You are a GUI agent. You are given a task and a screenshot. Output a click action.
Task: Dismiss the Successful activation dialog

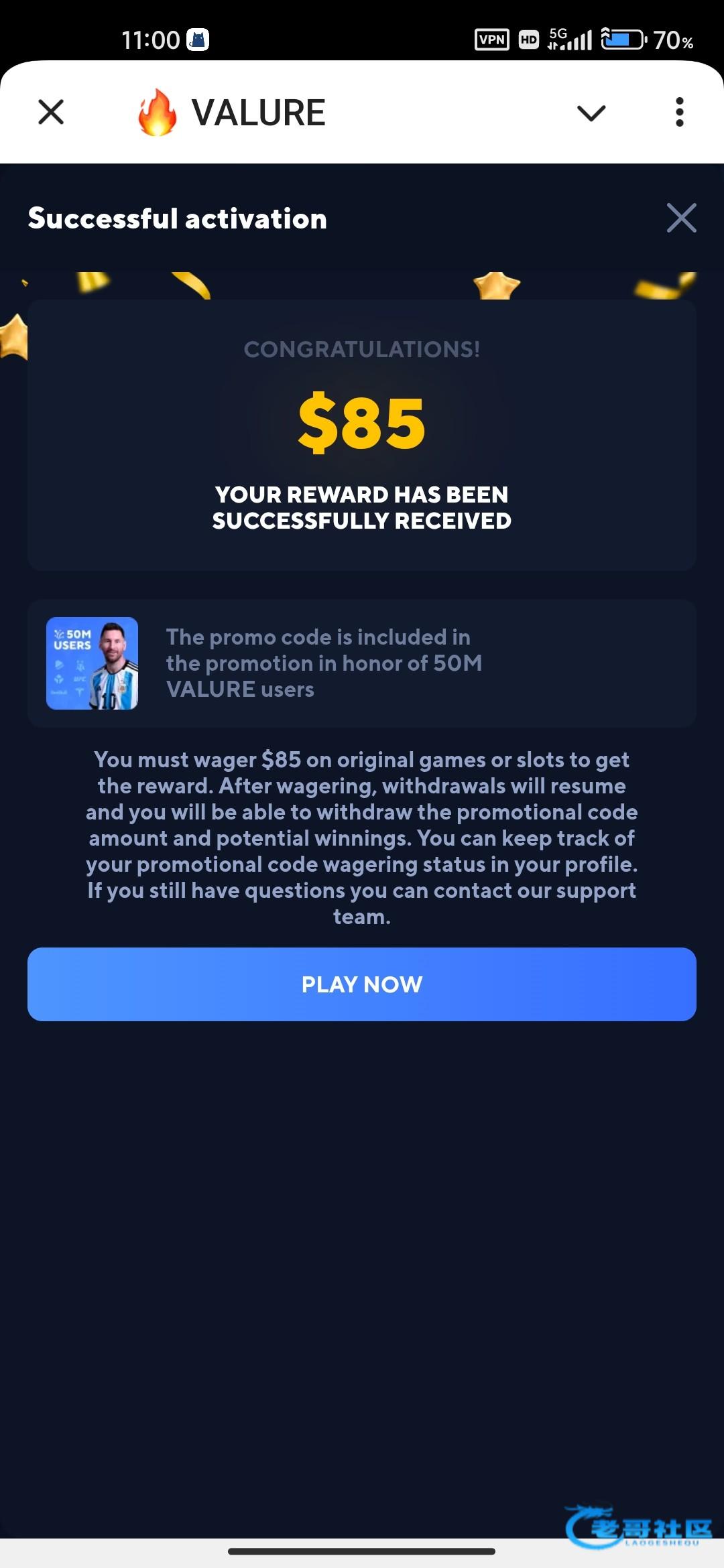pos(681,218)
